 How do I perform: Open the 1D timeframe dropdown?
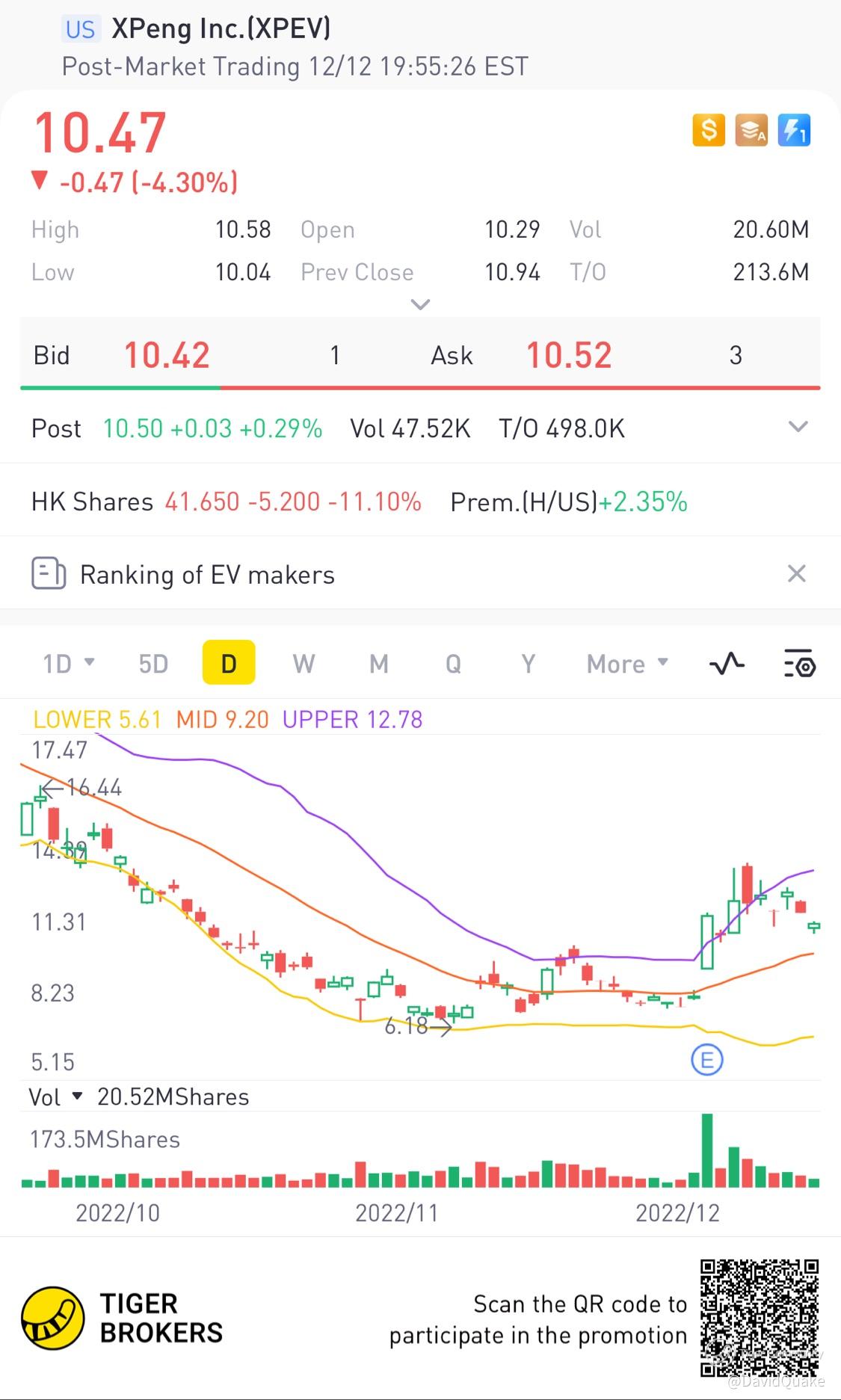(x=68, y=663)
